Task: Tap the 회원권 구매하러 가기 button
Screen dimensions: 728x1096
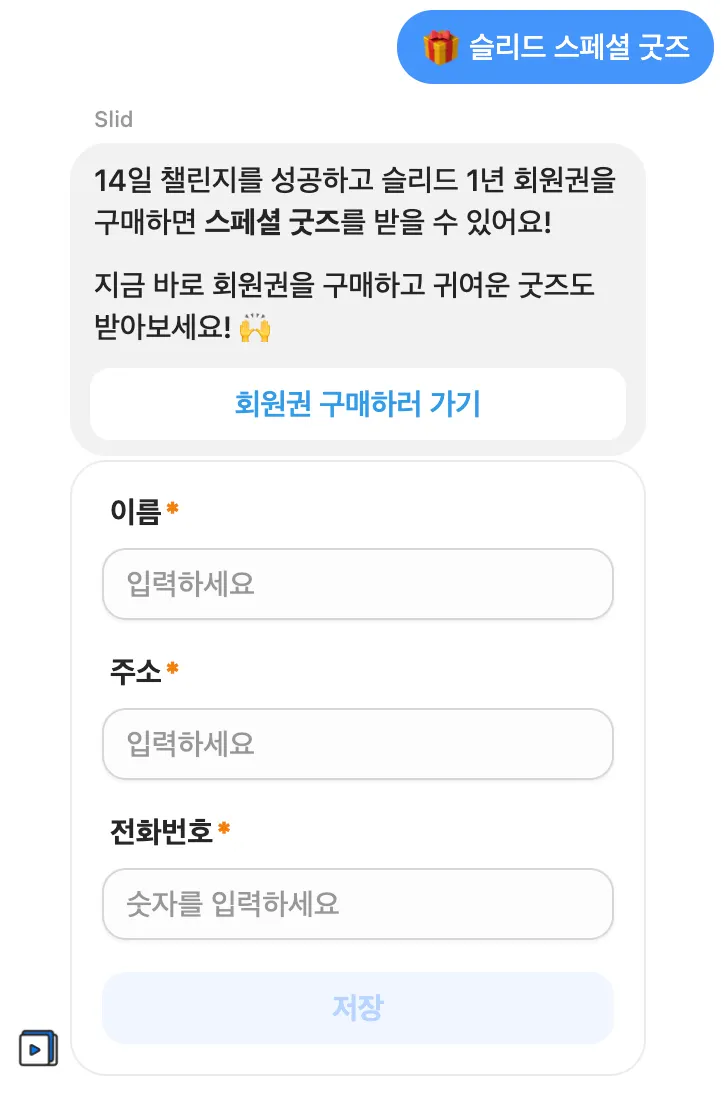Action: coord(357,404)
